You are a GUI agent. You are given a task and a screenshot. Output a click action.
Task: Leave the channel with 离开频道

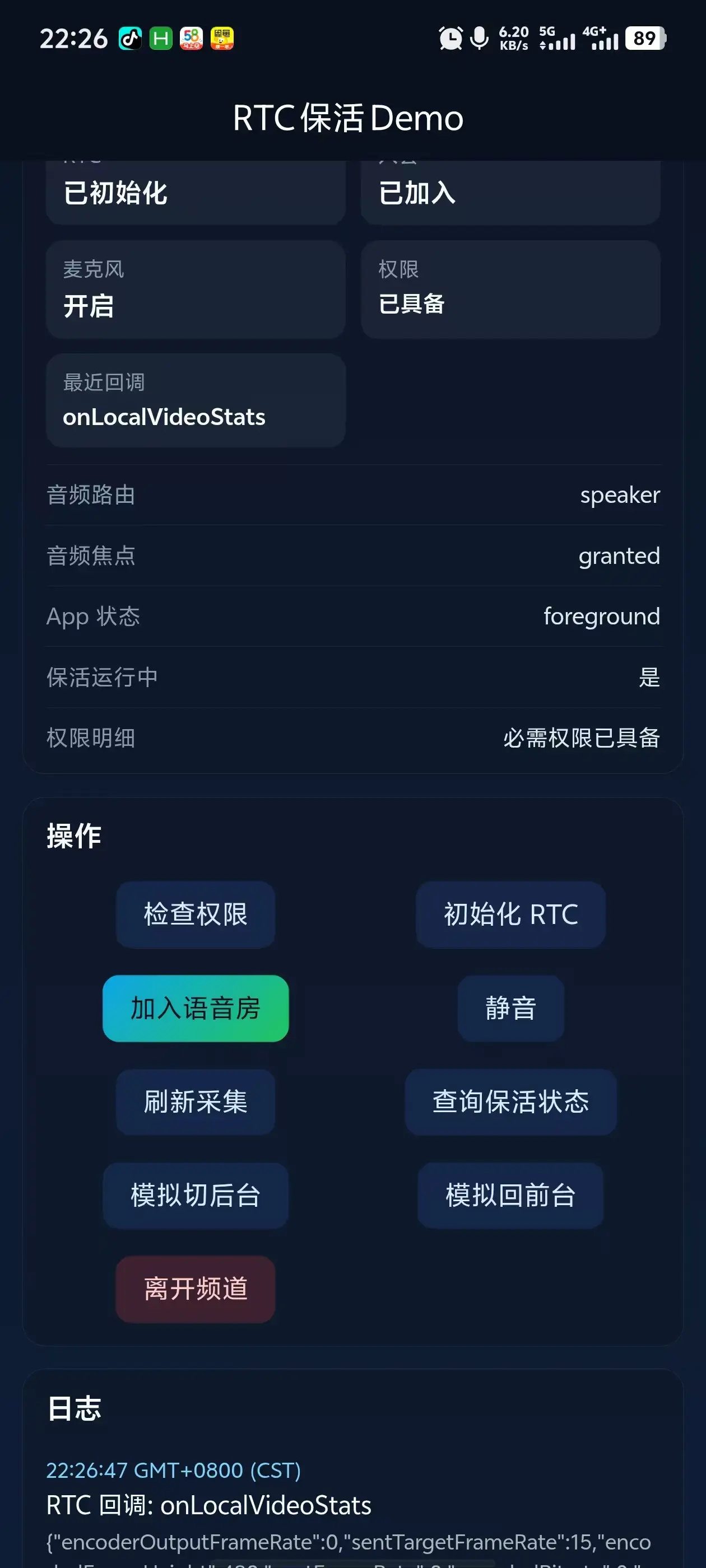tap(196, 1289)
